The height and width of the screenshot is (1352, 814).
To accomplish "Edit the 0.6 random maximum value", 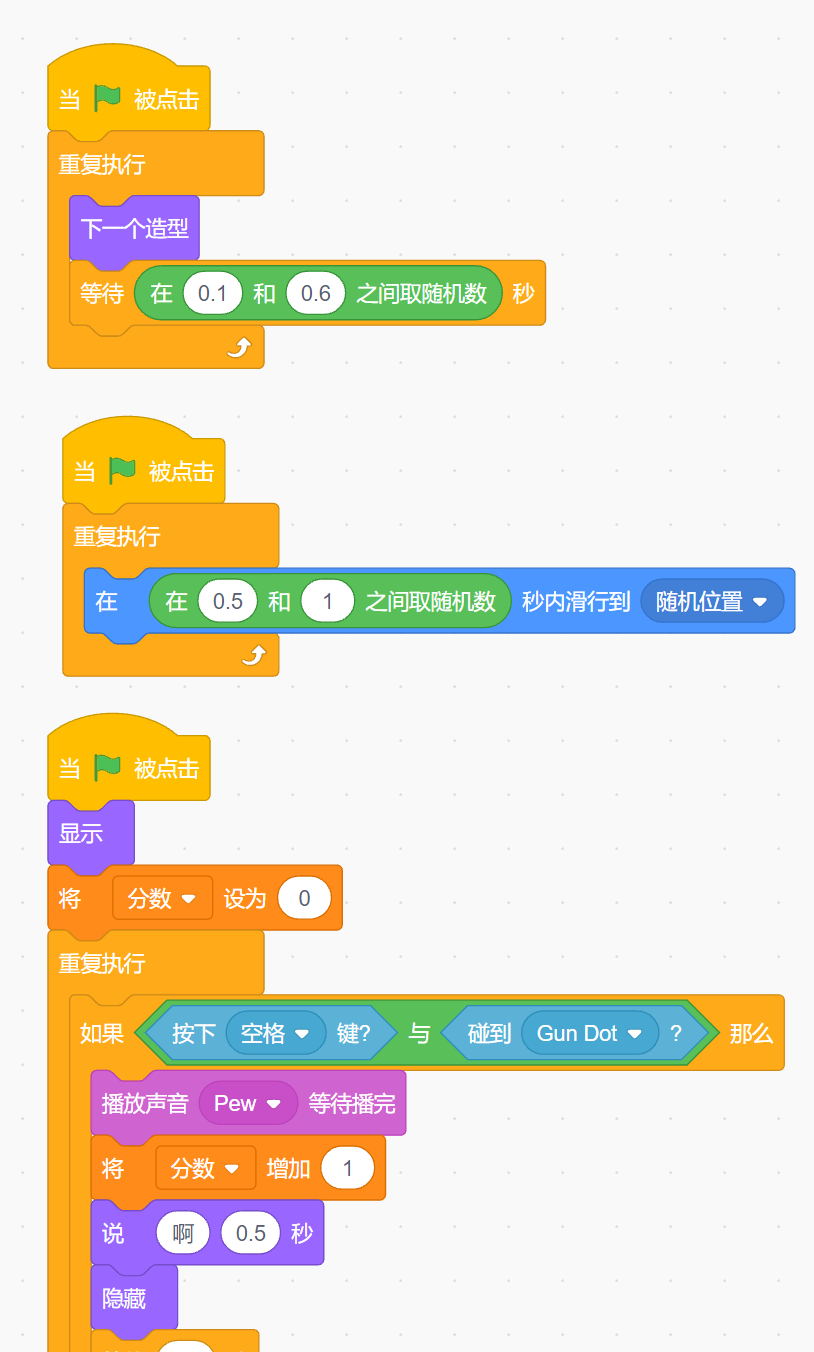I will coord(315,294).
